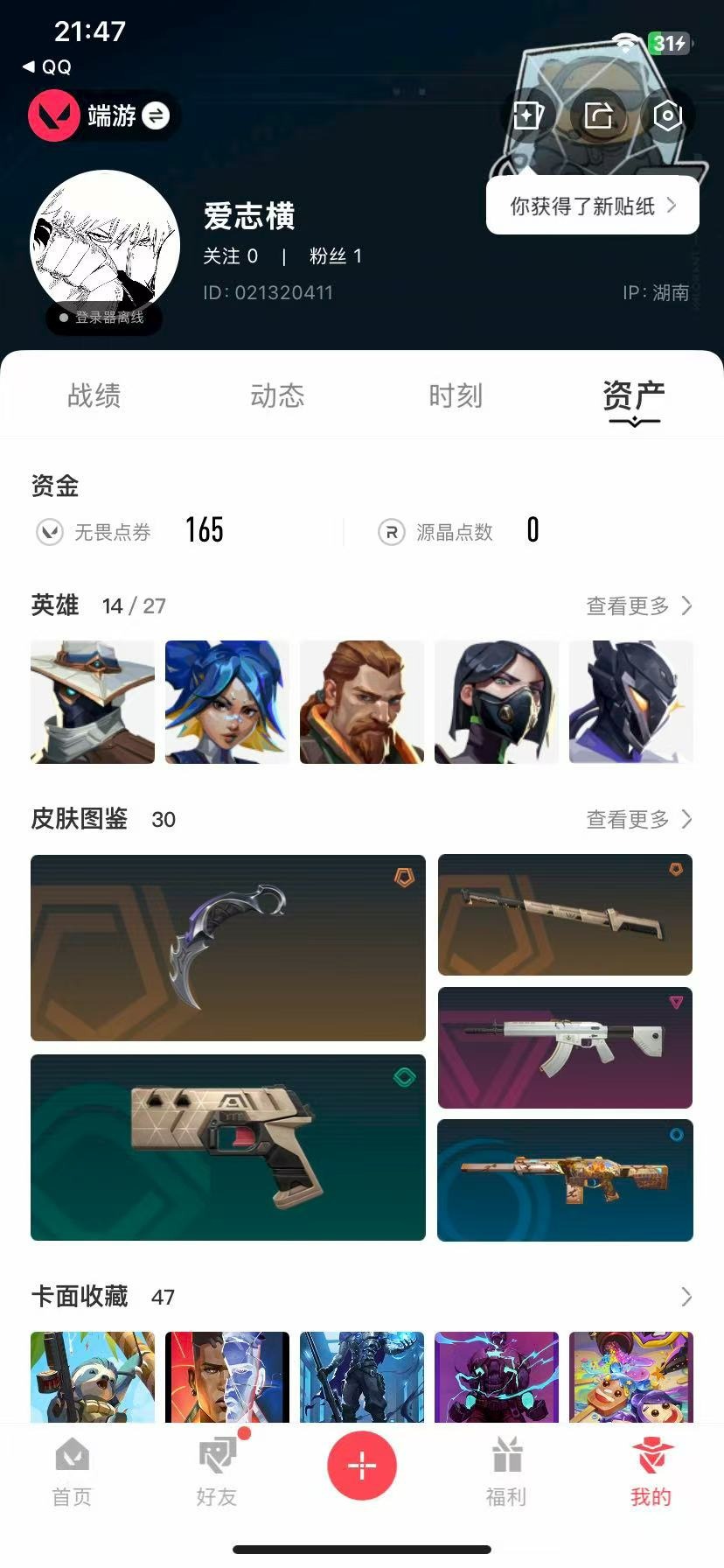The image size is (724, 1568).
Task: Open the 你获得了新贴纸 notification
Action: pyautogui.click(x=592, y=206)
